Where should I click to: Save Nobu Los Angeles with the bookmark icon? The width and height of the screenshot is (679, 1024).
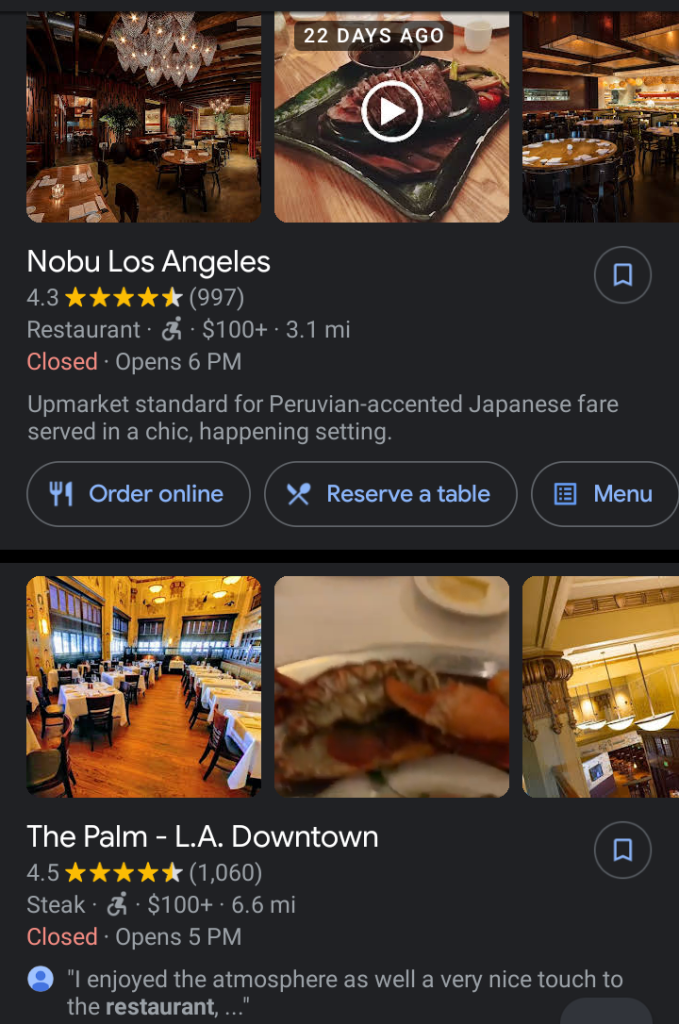(622, 275)
